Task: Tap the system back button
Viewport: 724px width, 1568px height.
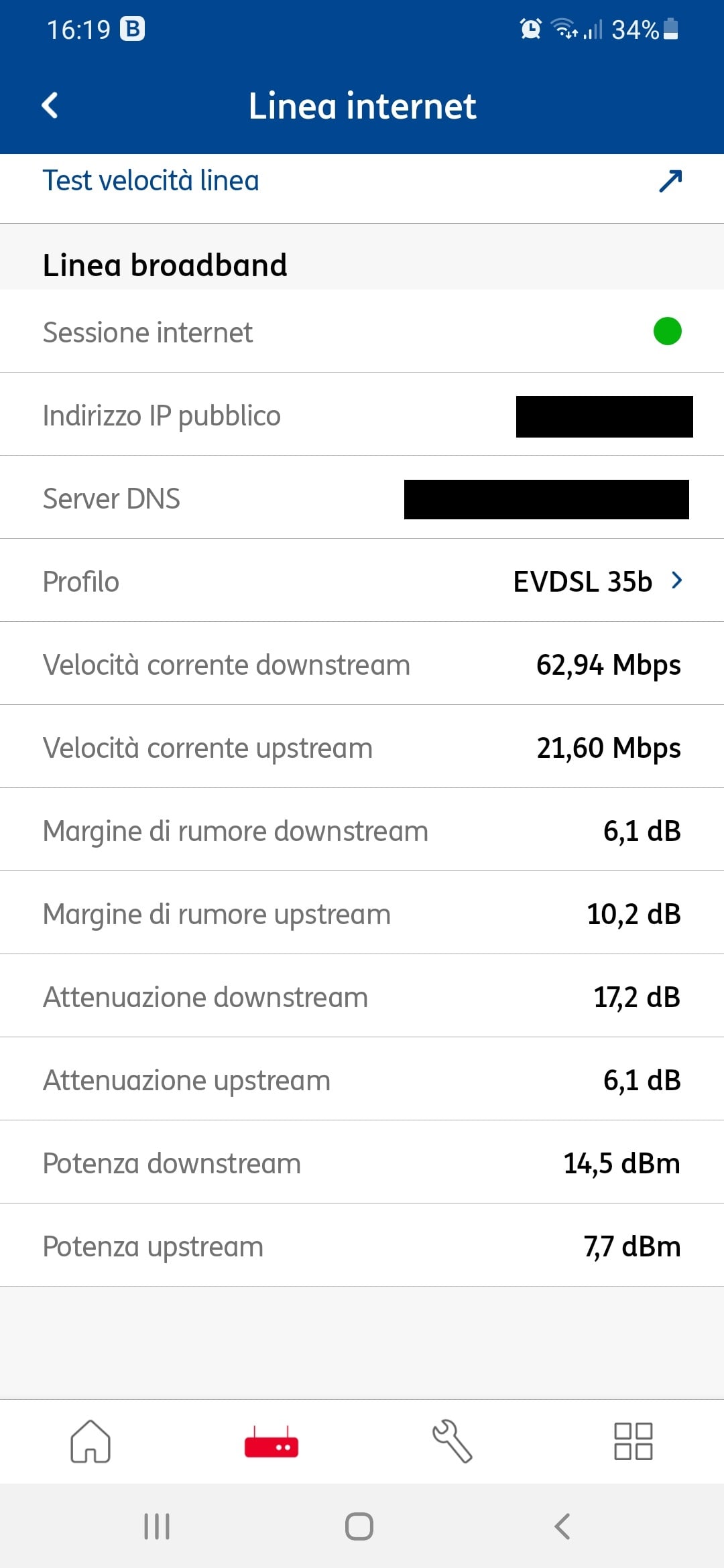Action: point(562,1526)
